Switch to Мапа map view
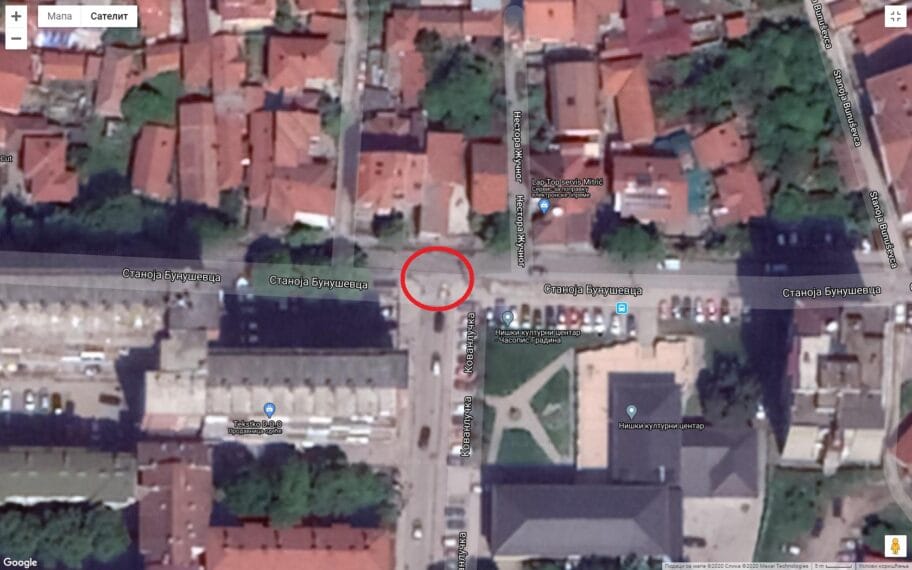Screen dimensions: 912x570 point(59,16)
